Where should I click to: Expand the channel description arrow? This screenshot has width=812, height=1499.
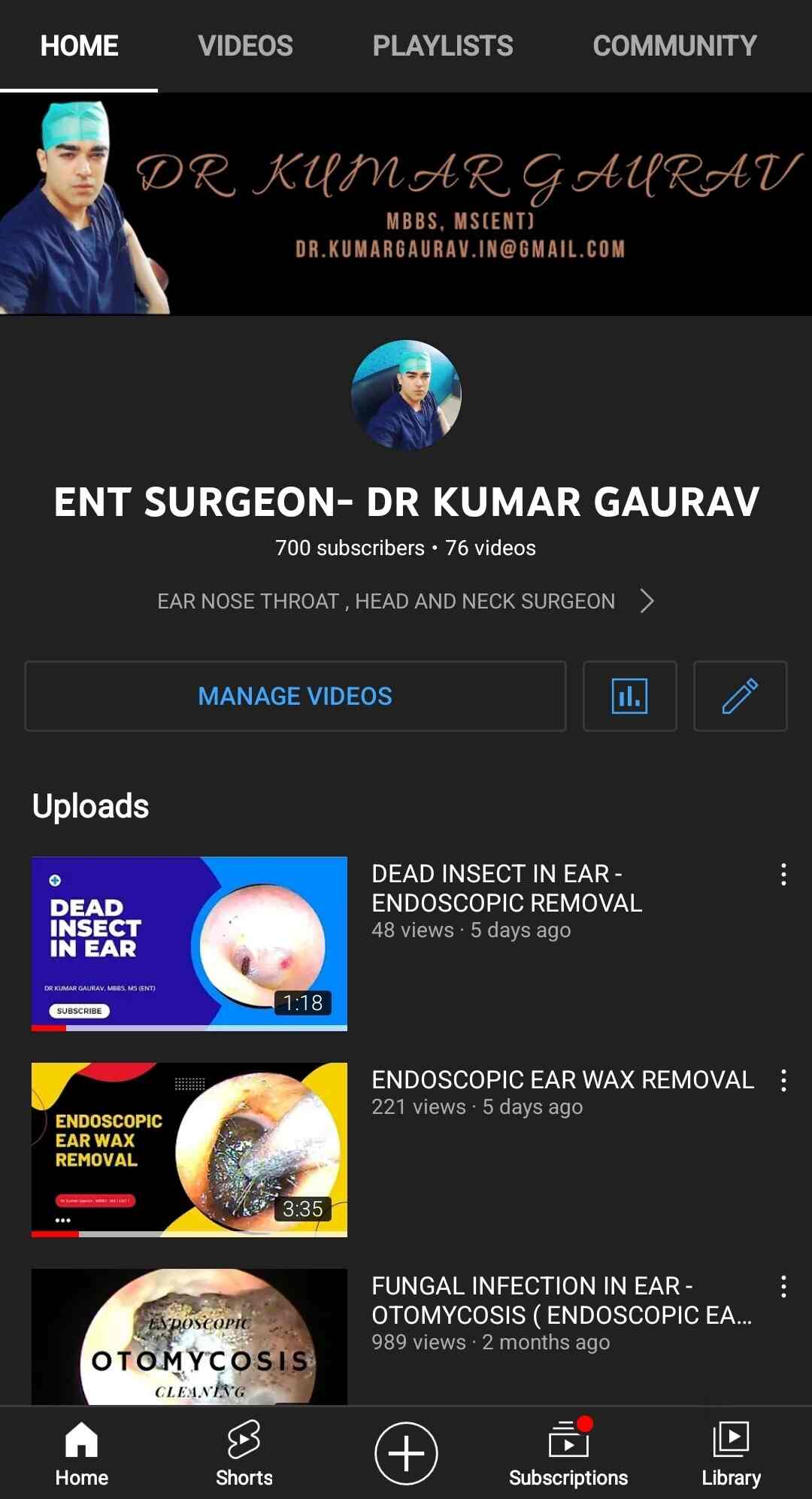tap(648, 601)
